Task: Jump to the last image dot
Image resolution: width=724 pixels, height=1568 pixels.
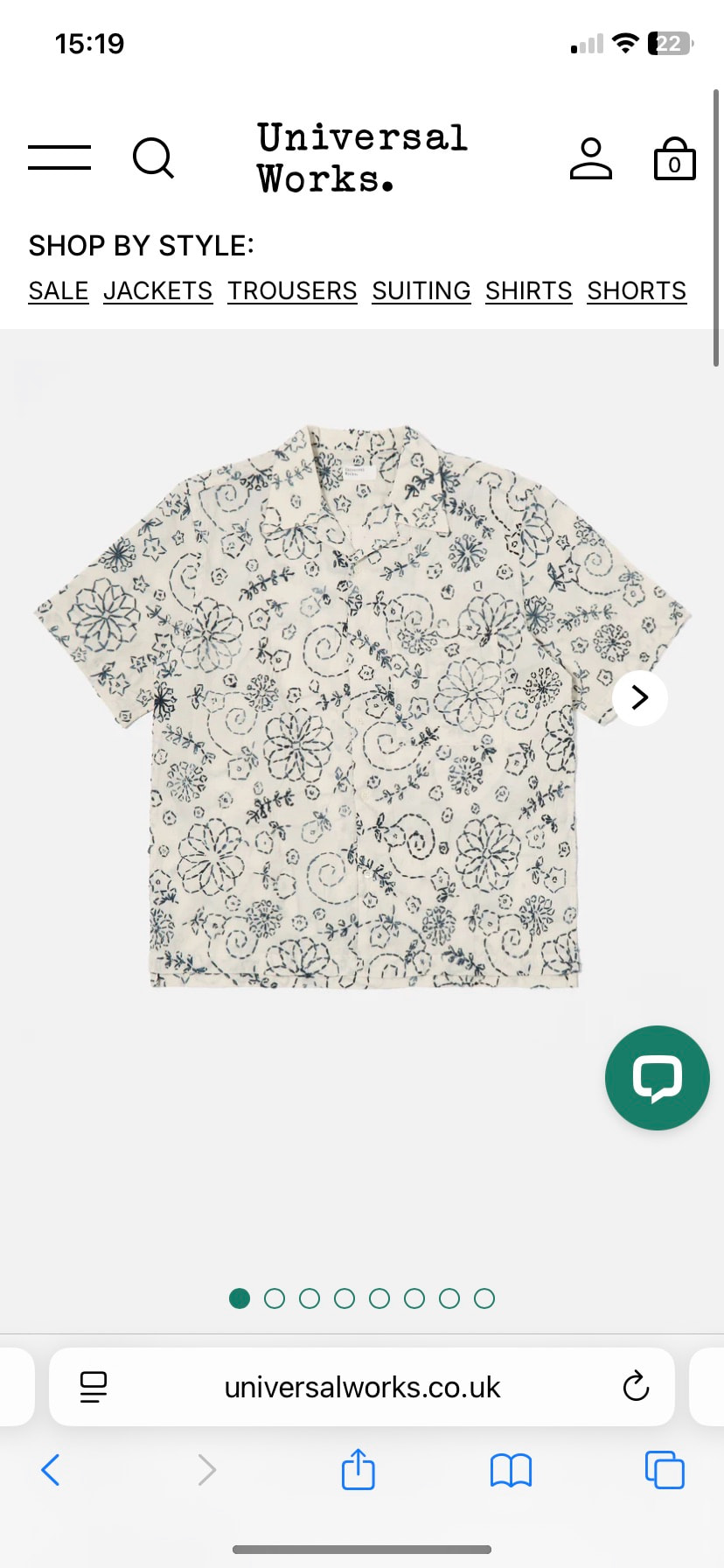Action: (484, 1298)
